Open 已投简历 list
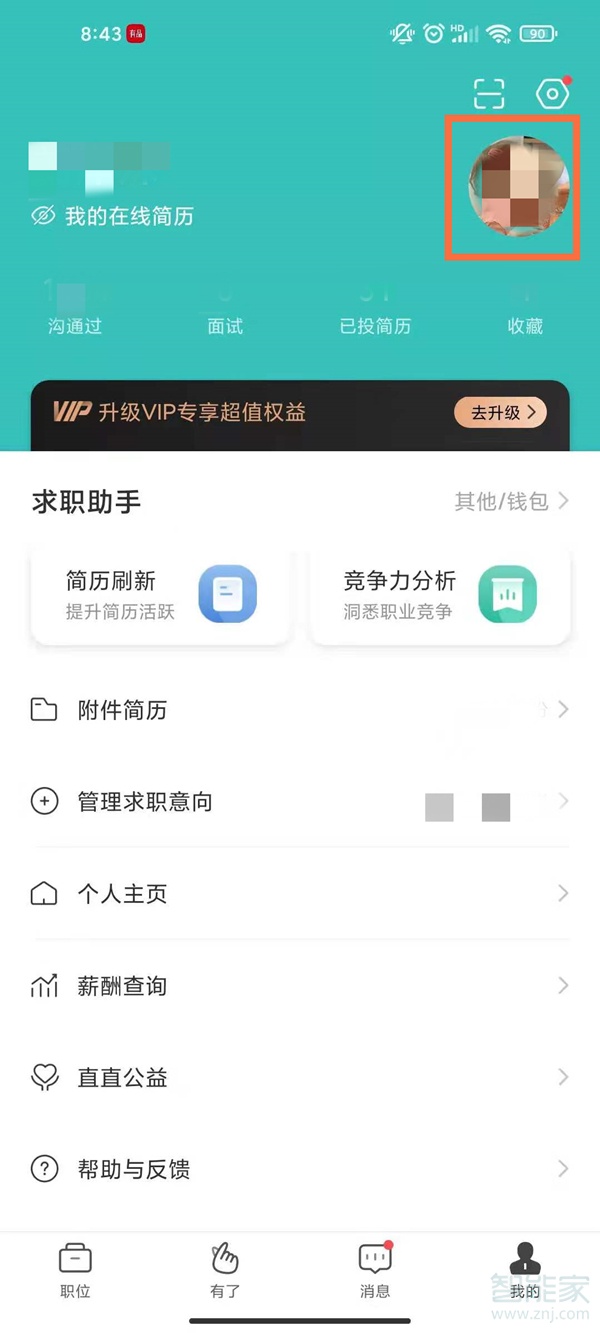Screen dimensions: 600x1333 point(375,311)
